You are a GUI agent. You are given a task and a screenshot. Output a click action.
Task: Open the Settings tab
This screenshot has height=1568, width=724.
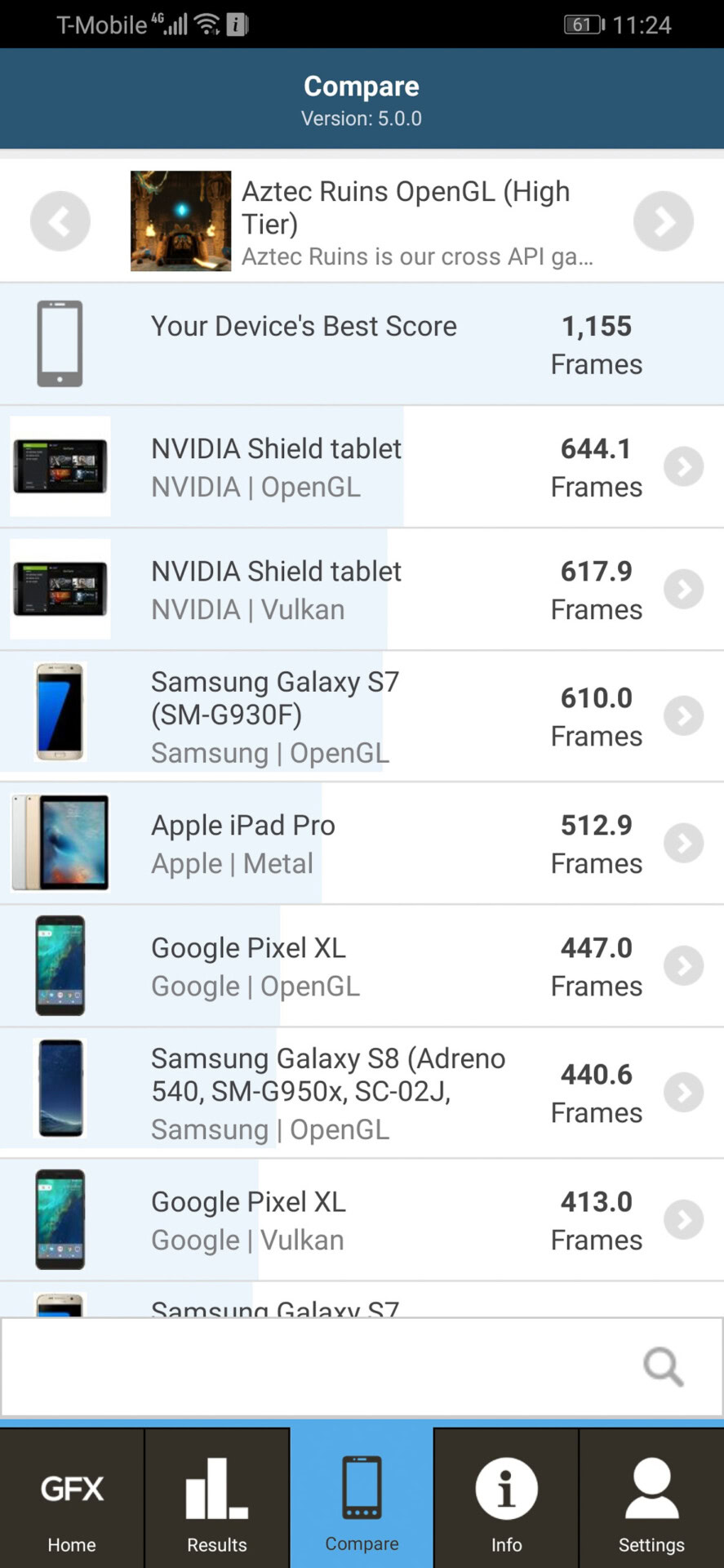(651, 1498)
